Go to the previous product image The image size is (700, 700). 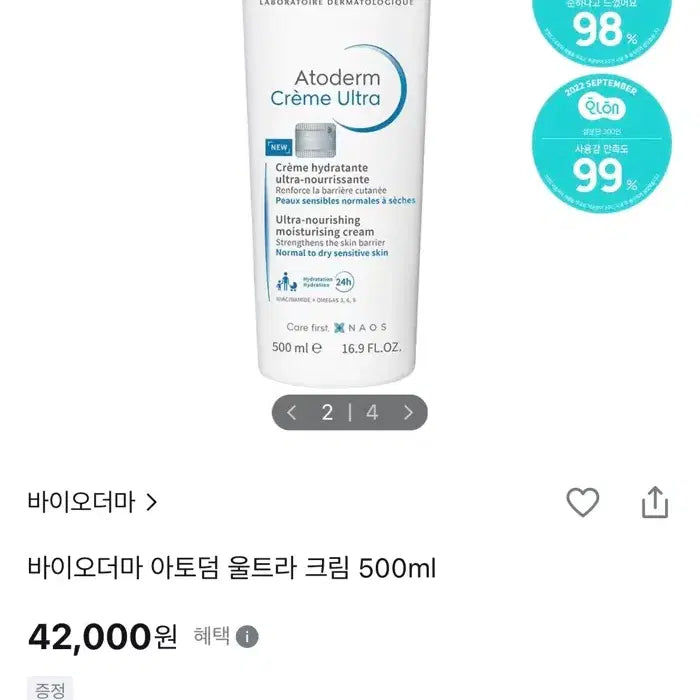pyautogui.click(x=292, y=412)
